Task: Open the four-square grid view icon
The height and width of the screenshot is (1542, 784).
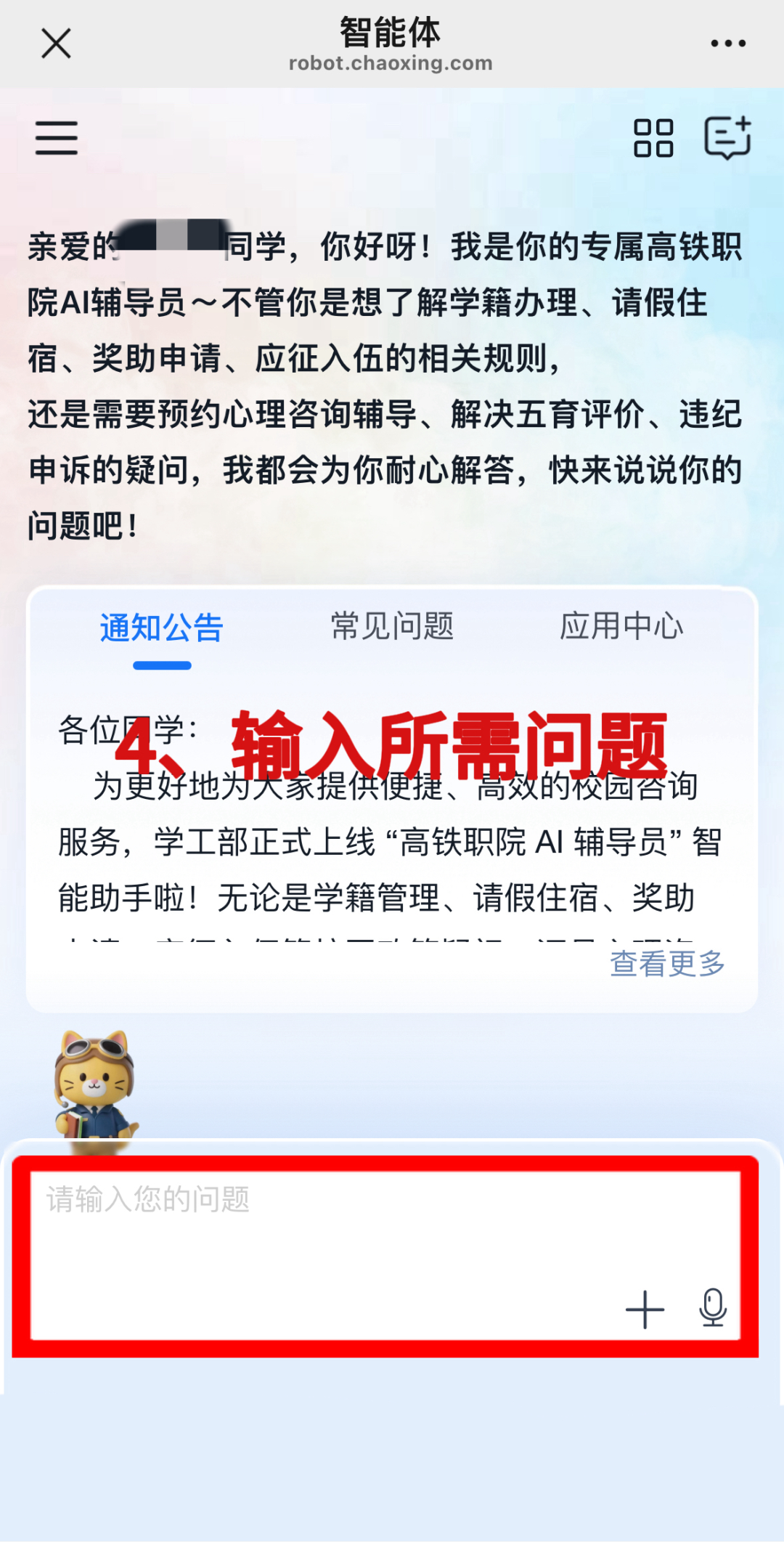Action: tap(653, 138)
